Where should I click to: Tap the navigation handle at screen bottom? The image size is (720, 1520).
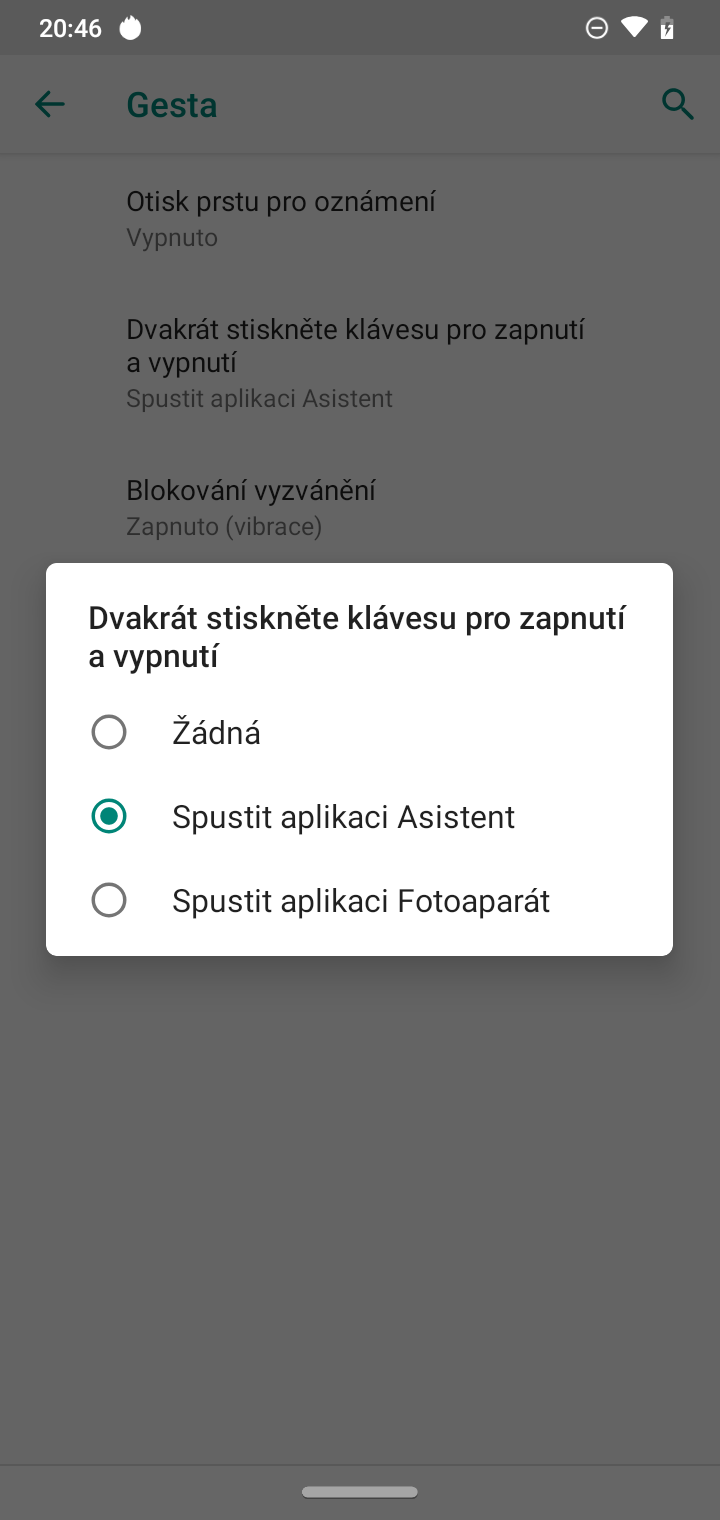(359, 1490)
